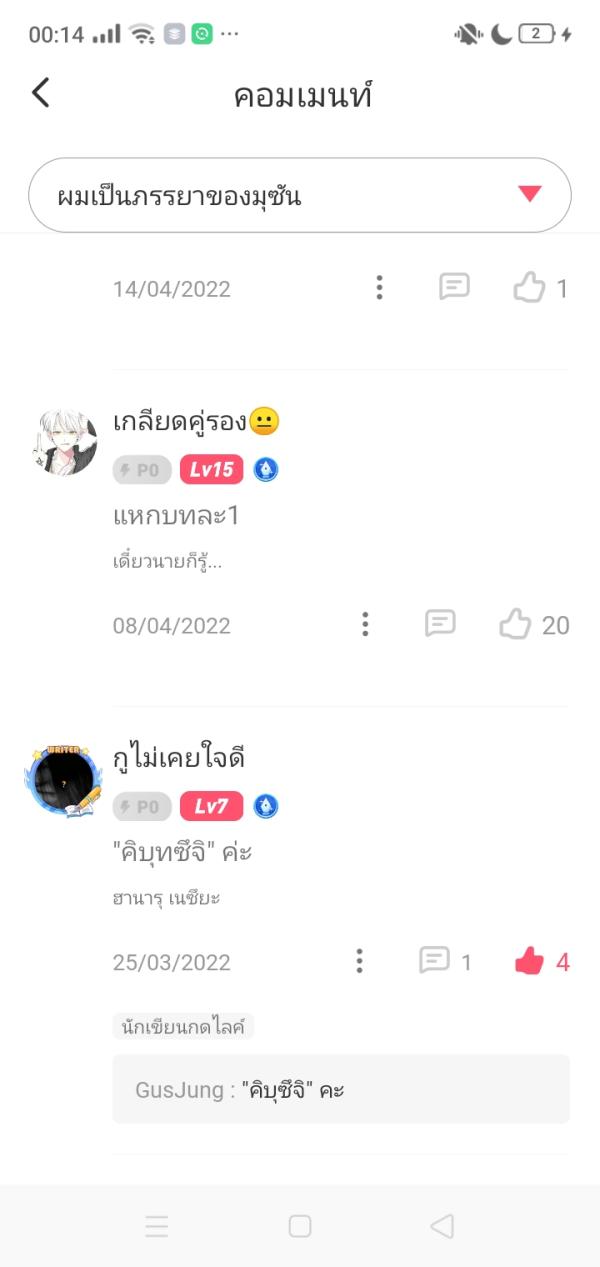
Task: View กูไม่เคยใจดี's profile picture
Action: (x=63, y=780)
